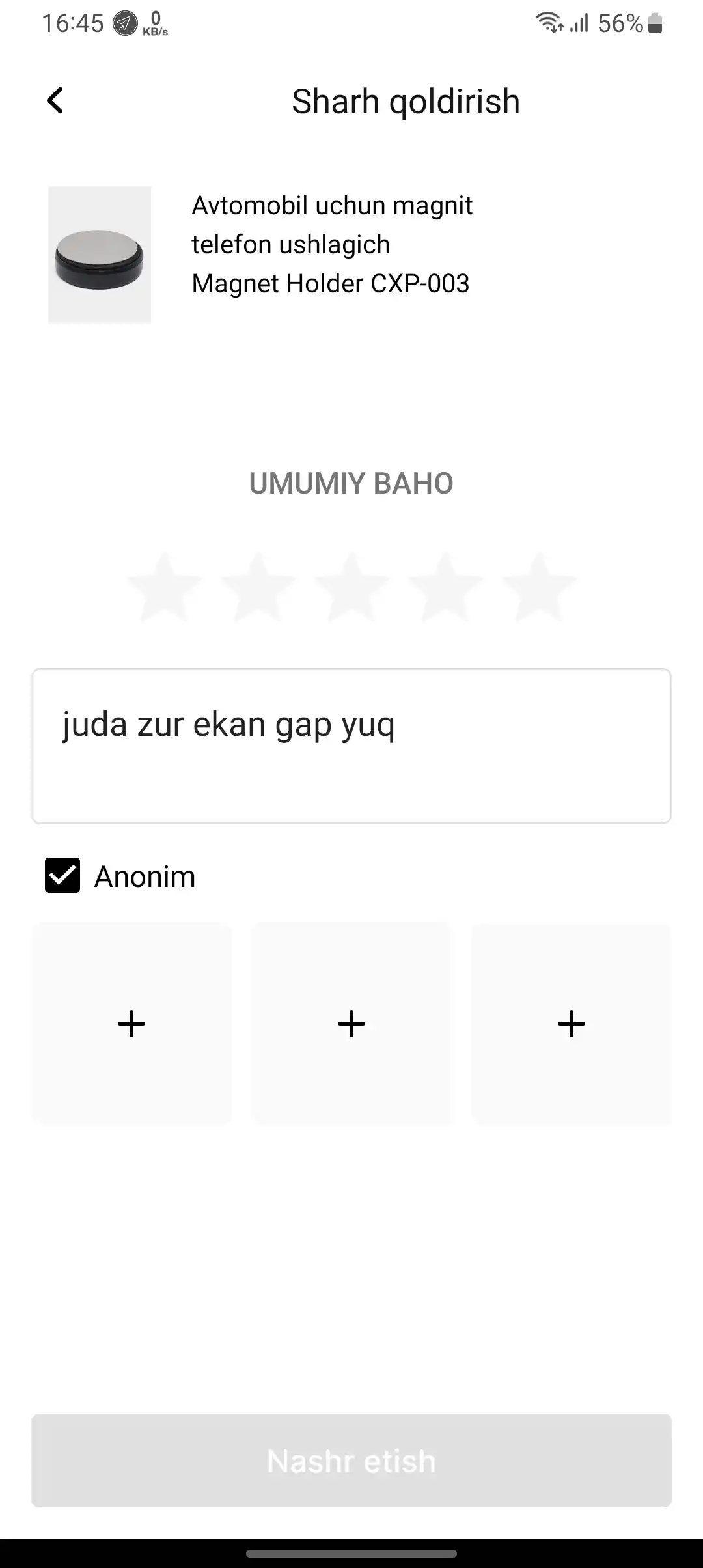
Task: Select the fifth star for top rating
Action: [x=539, y=586]
